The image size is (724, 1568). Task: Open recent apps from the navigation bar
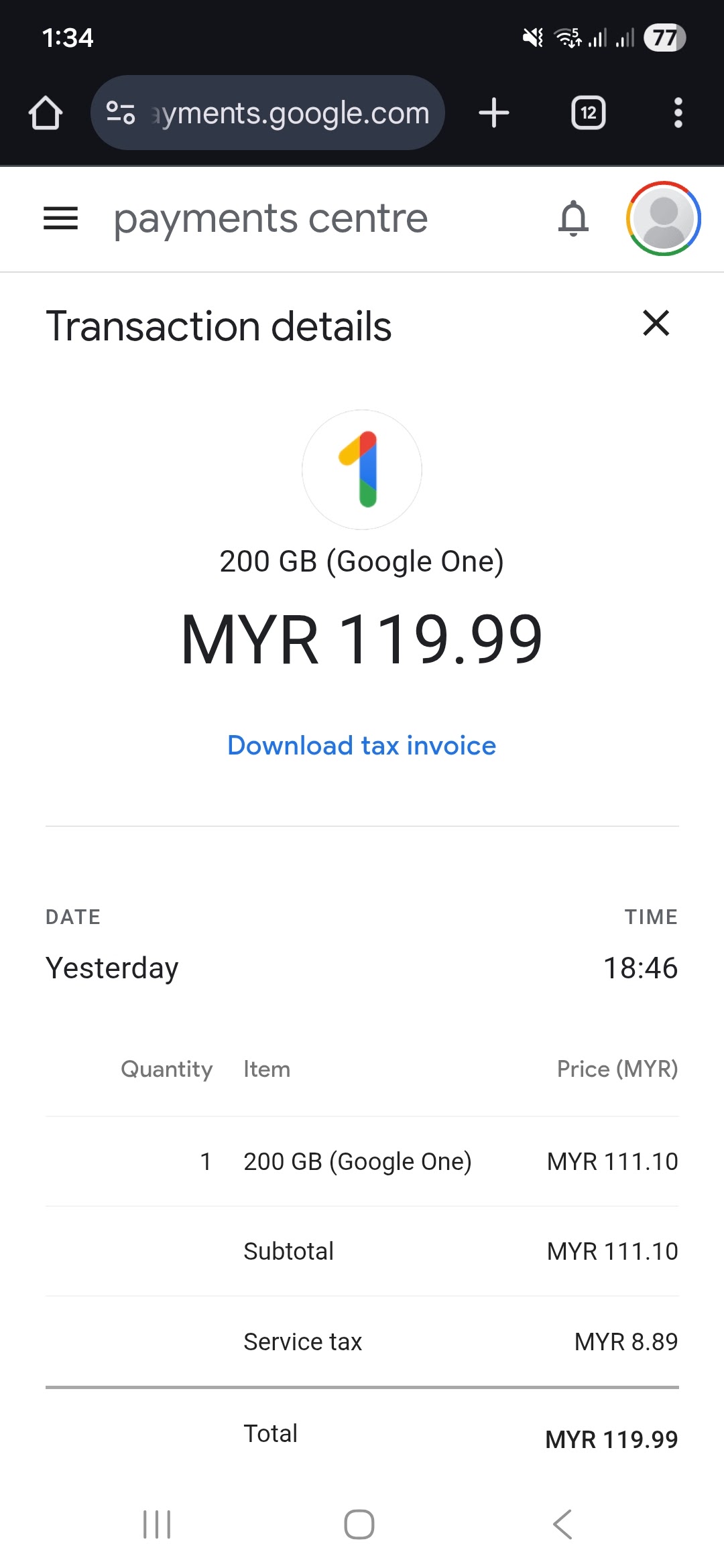[158, 1524]
